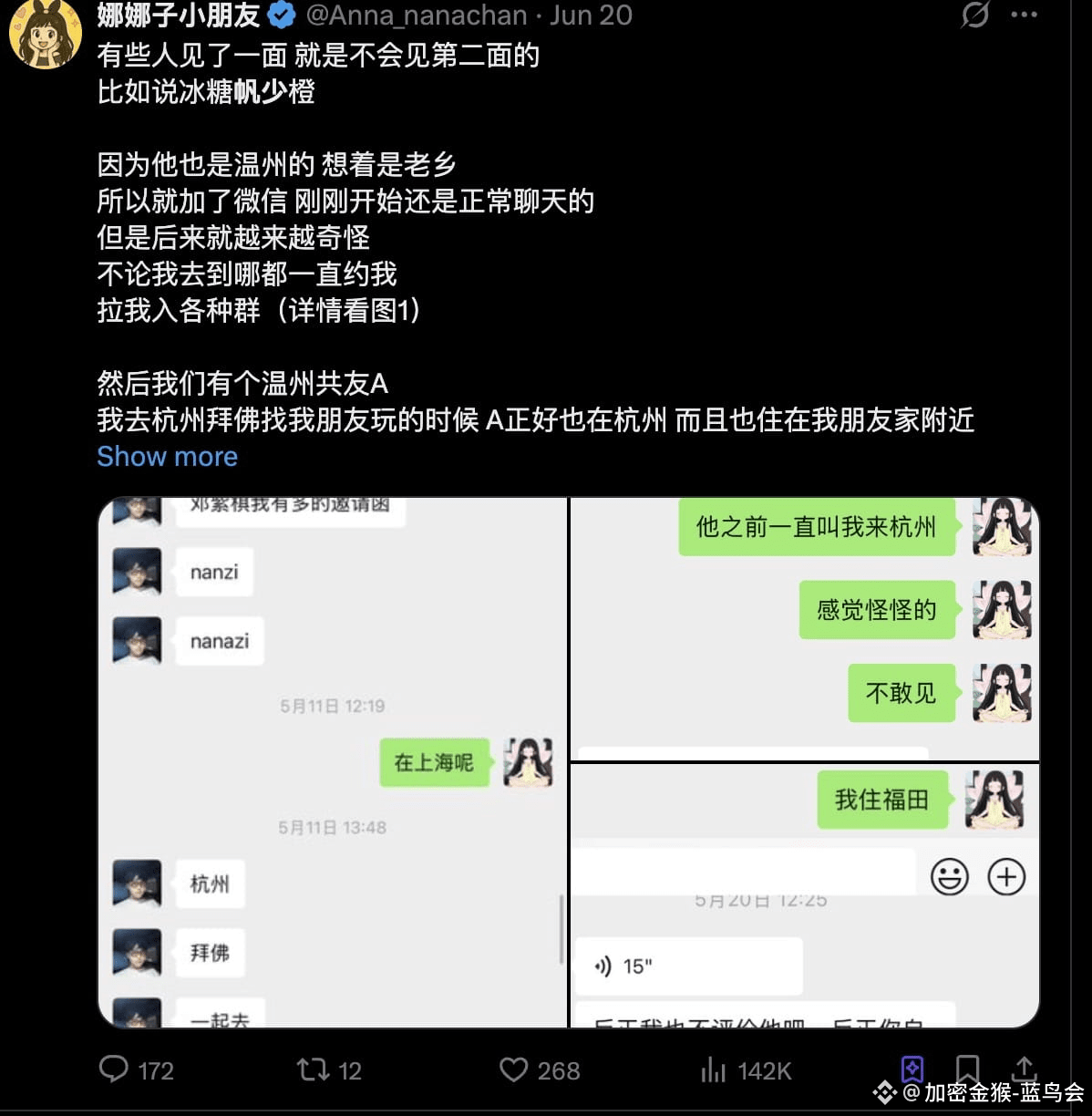
Task: Tap the purple sparkle bookmark icon
Action: pyautogui.click(x=912, y=1068)
